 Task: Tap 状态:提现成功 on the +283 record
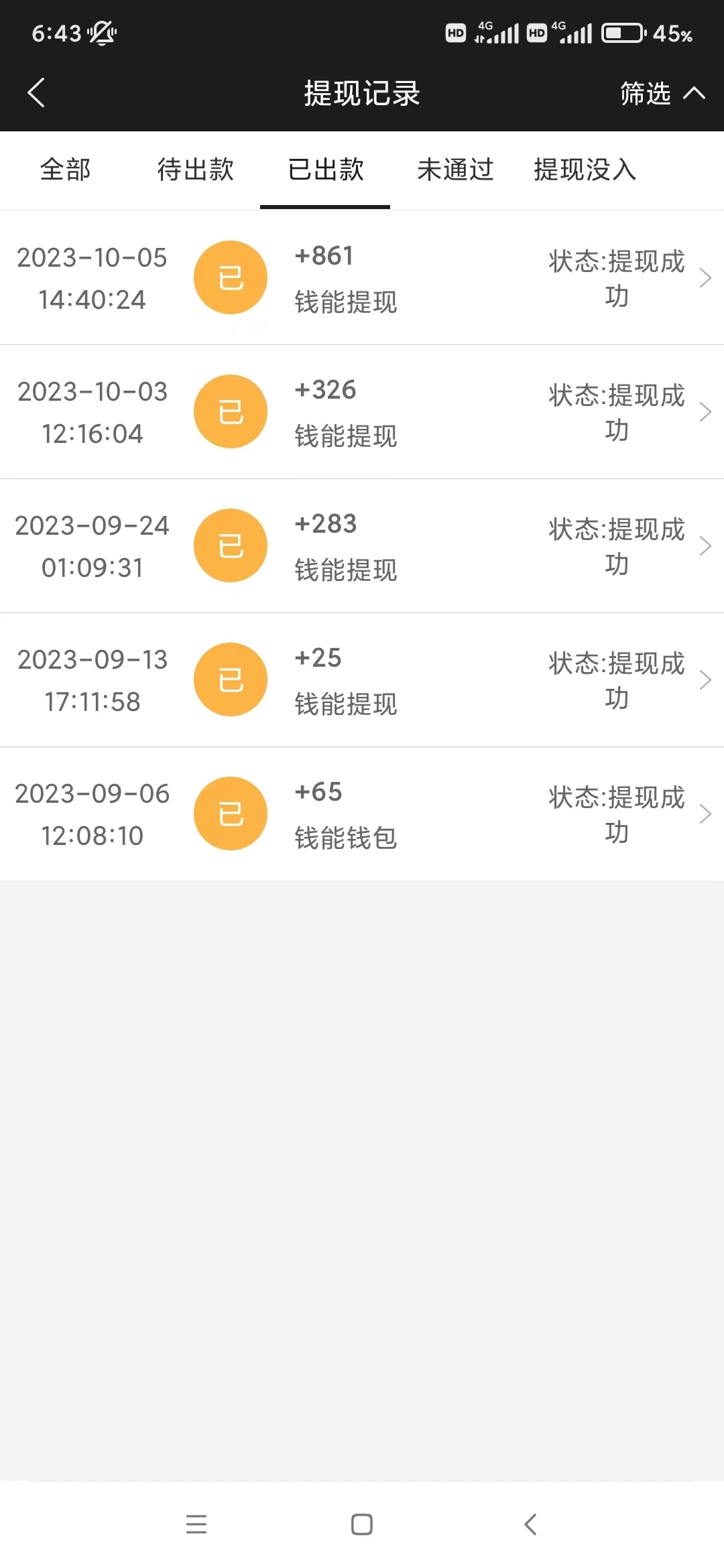tap(615, 546)
